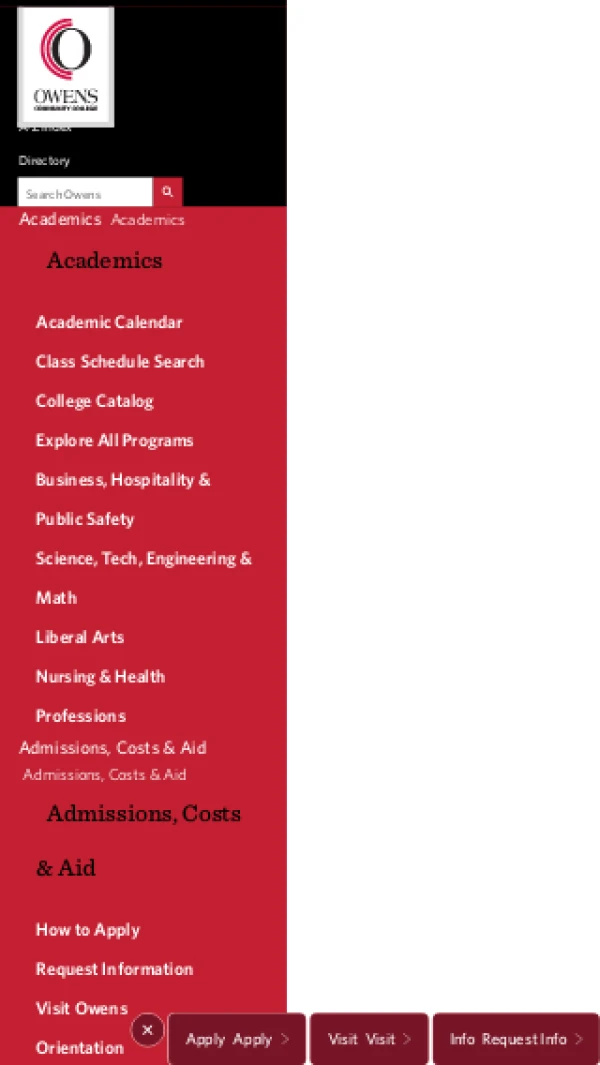600x1065 pixels.
Task: Tap the Visit button
Action: click(370, 1039)
